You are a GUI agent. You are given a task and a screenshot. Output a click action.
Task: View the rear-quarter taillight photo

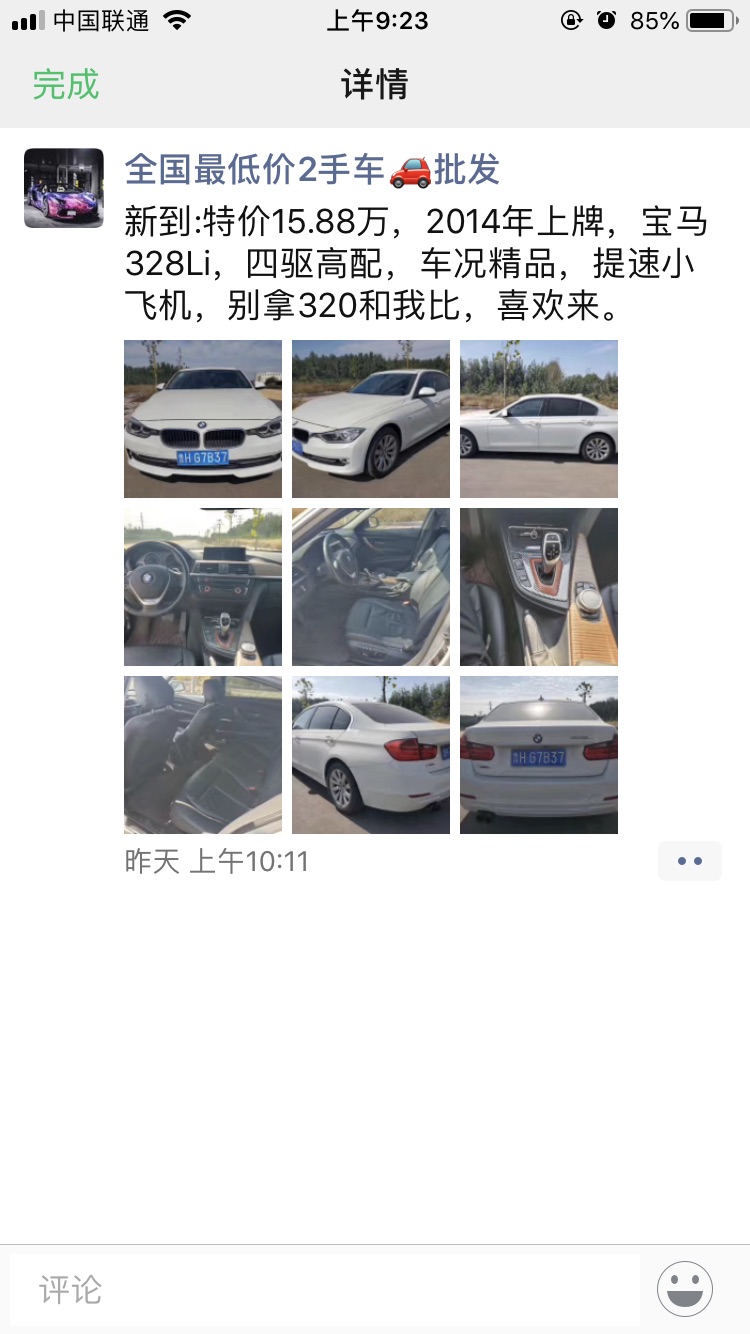371,755
